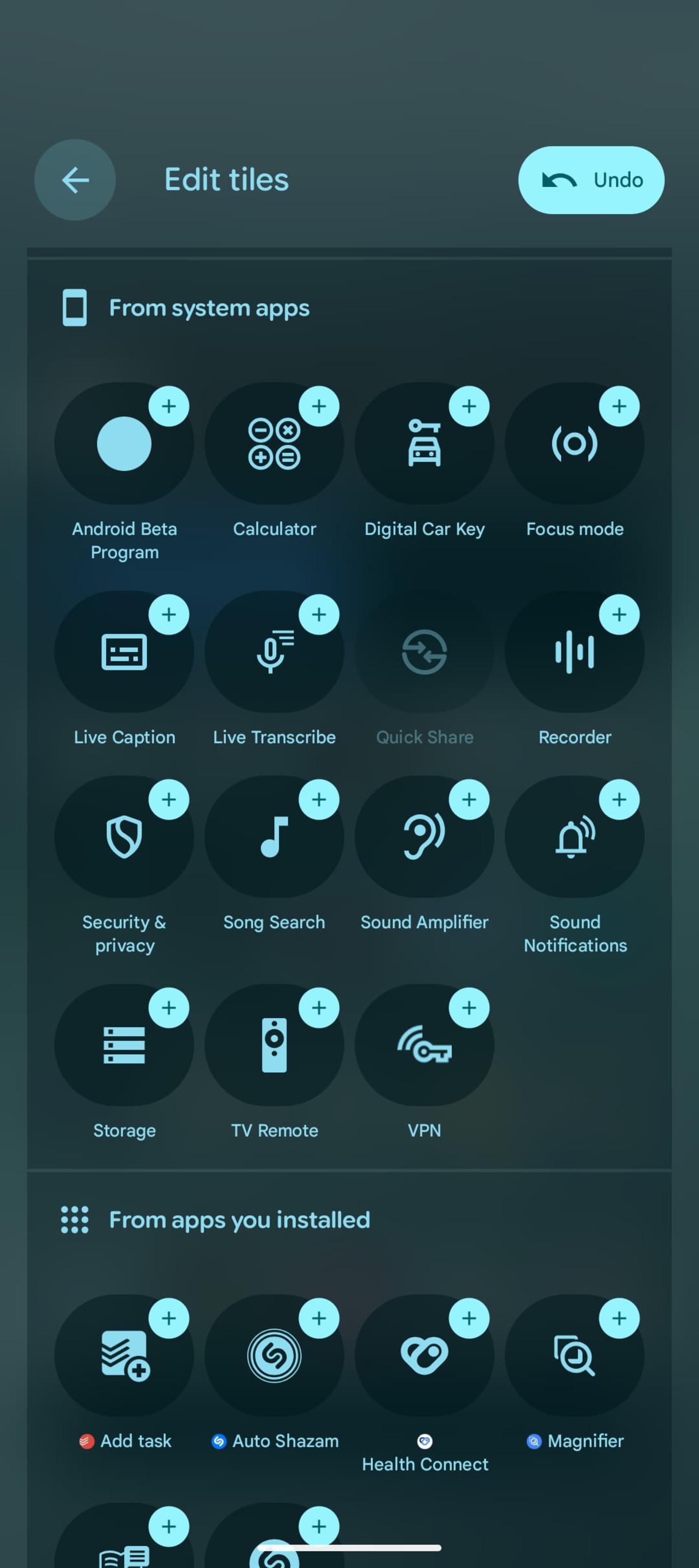The image size is (699, 1568).
Task: Add the Sound Amplifier tile
Action: 469,799
